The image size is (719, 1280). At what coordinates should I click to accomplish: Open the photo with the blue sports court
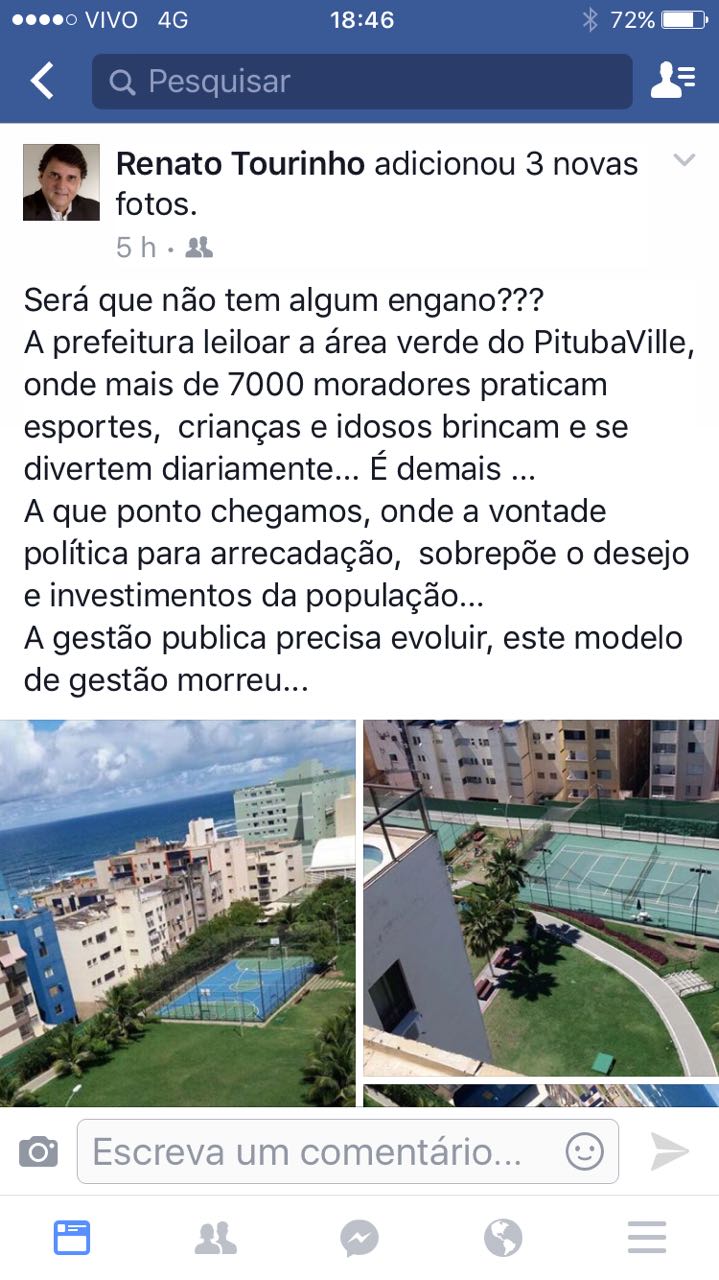(177, 912)
